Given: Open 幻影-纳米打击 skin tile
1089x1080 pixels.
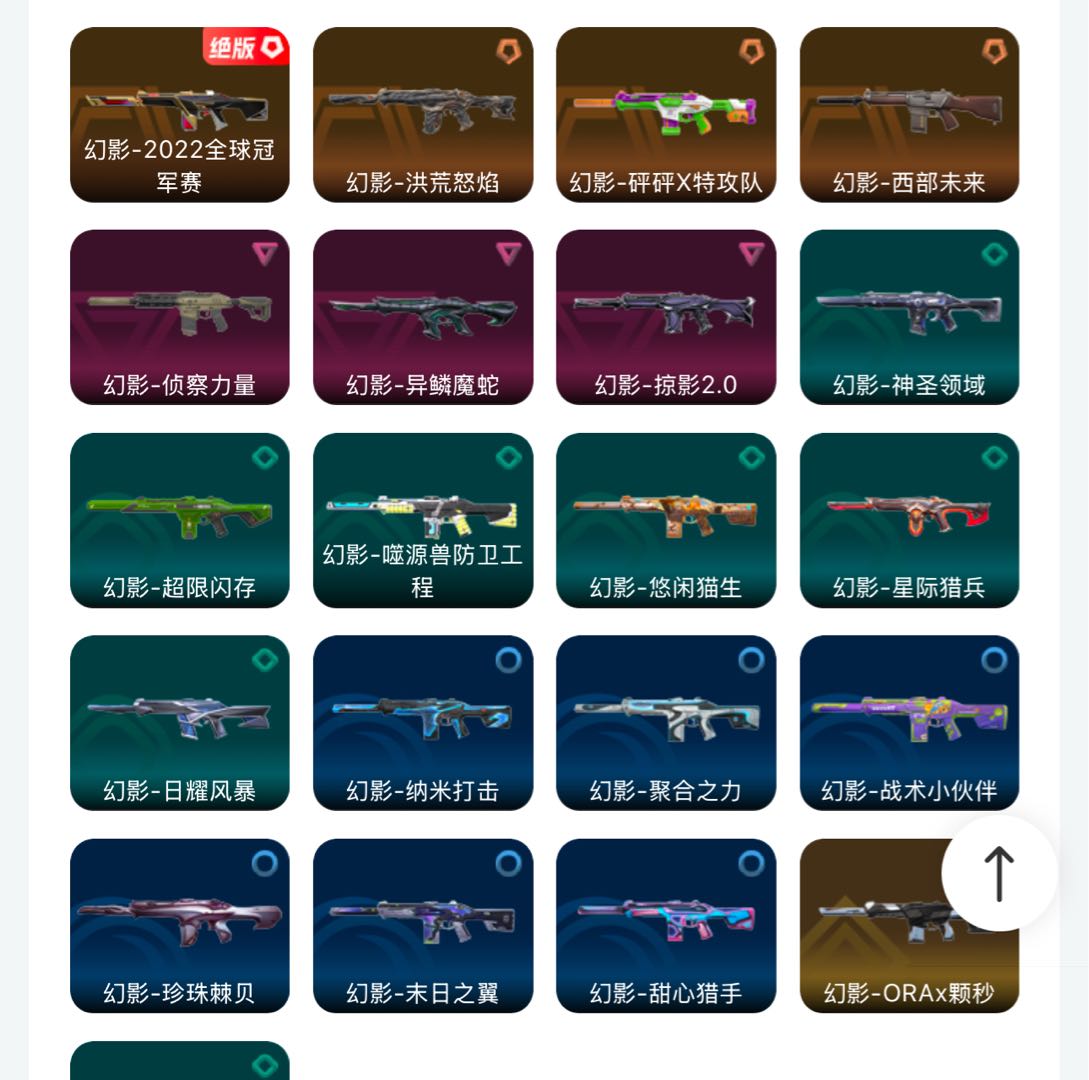Looking at the screenshot, I should pos(423,723).
